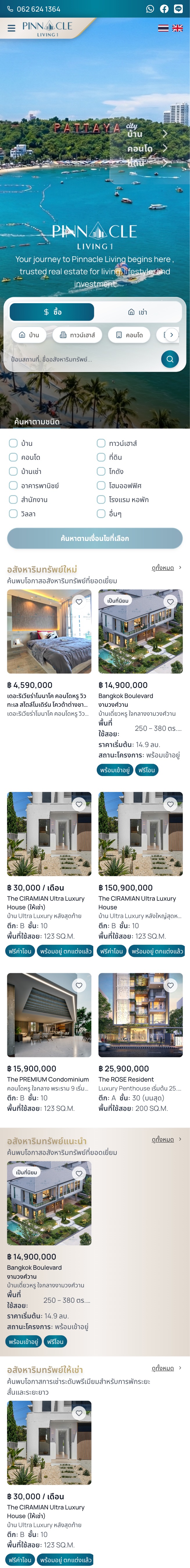Check the โฮมออฟฟิศ checkbox
Viewport: 190px width, 1568px height.
coord(101,485)
